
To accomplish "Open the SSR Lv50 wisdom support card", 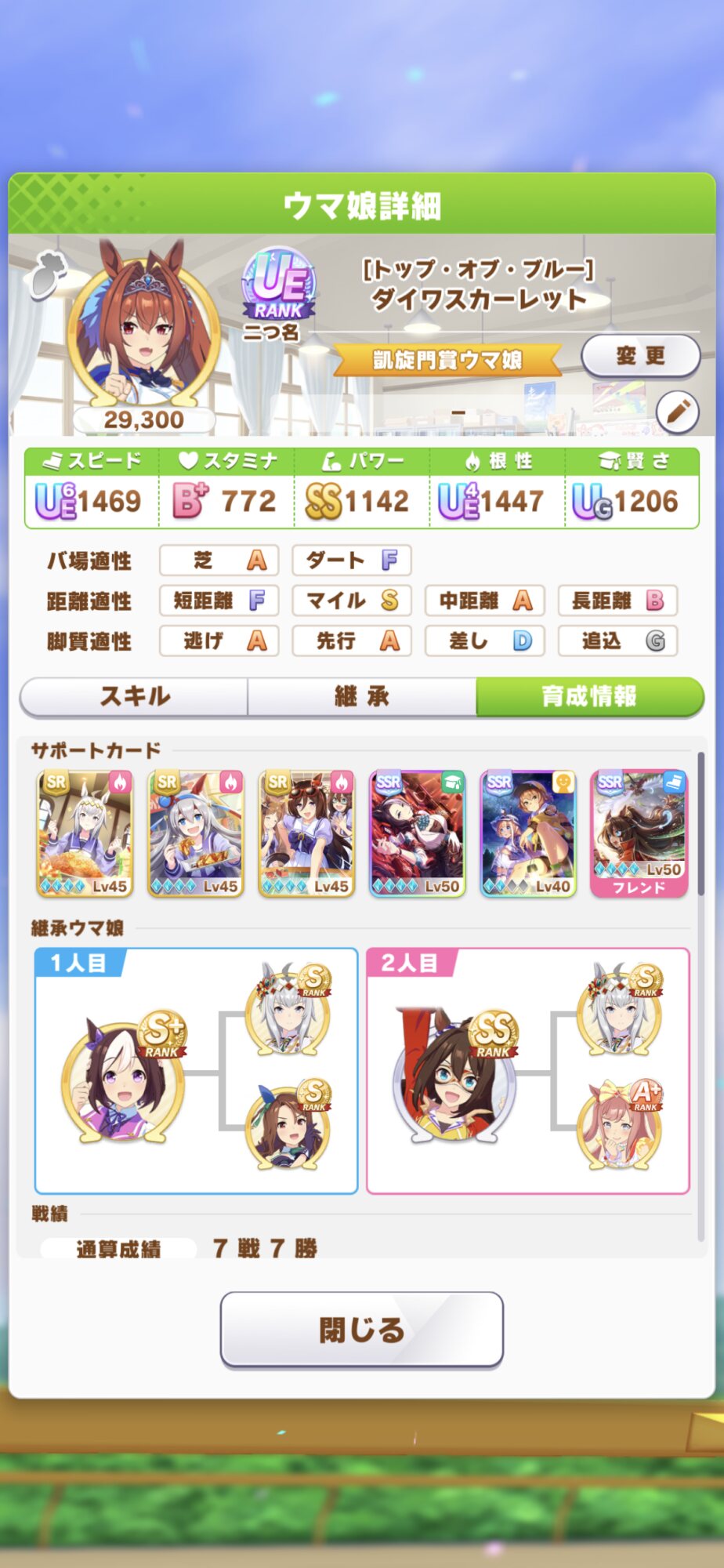I will [418, 833].
